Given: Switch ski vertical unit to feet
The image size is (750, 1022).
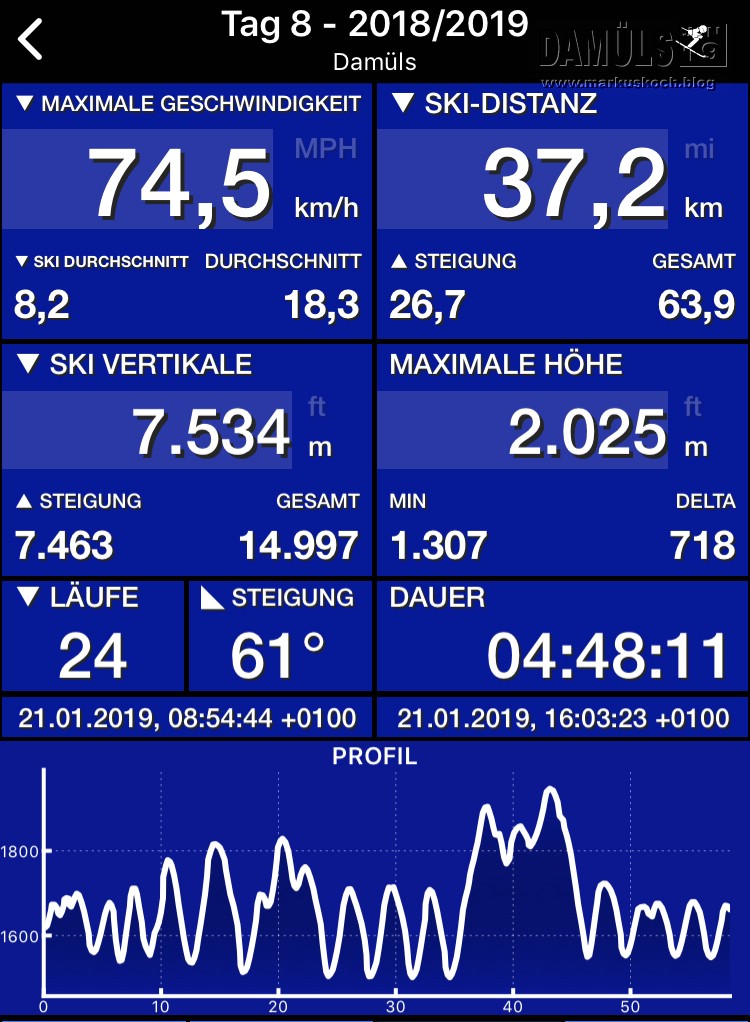Looking at the screenshot, I should (x=317, y=407).
